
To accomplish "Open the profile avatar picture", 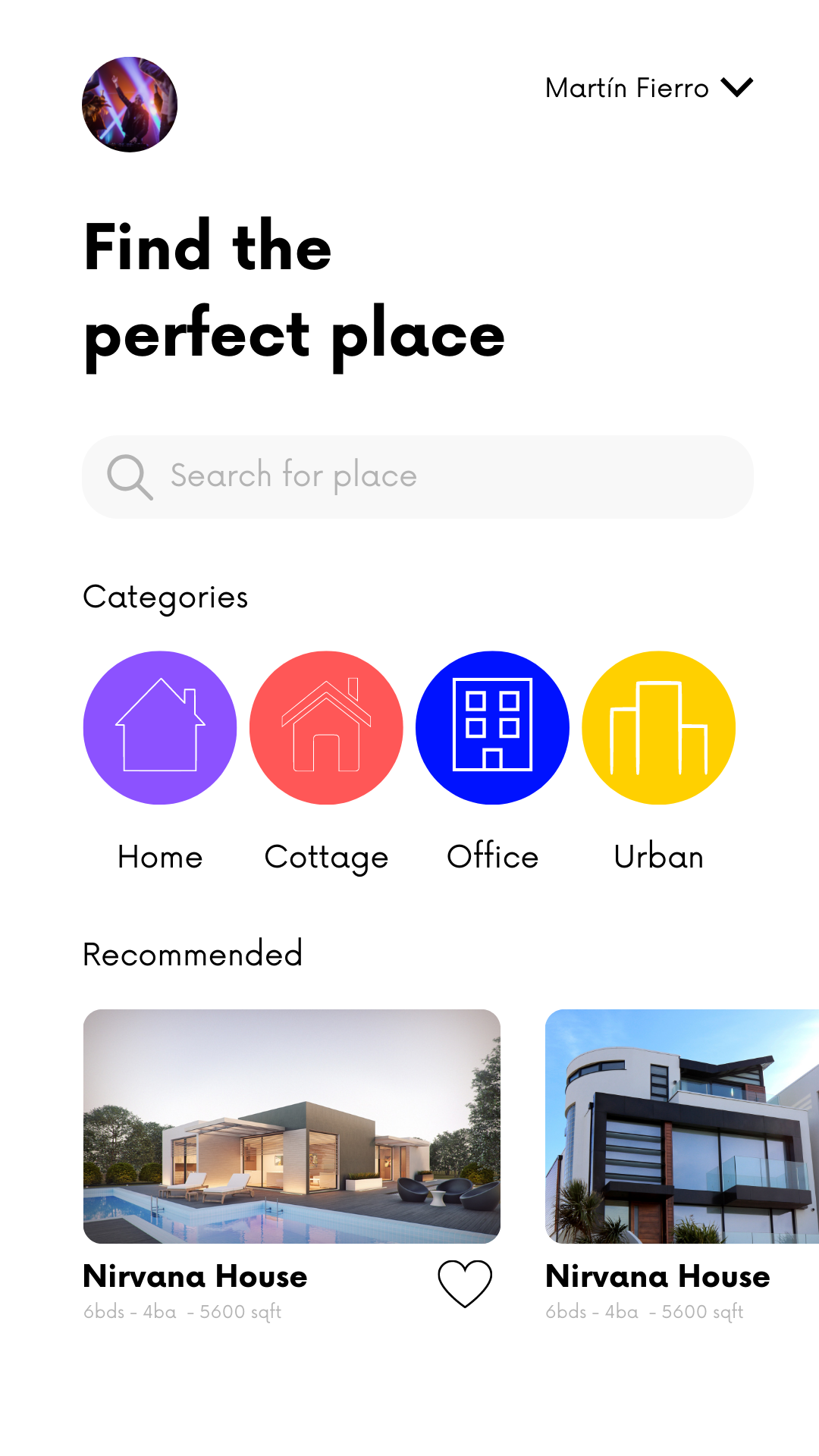I will pyautogui.click(x=130, y=105).
